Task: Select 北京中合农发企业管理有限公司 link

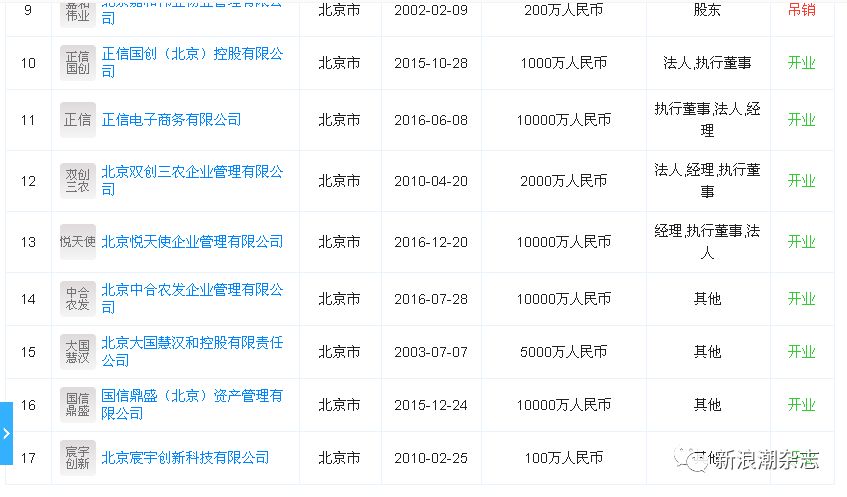Action: point(191,290)
